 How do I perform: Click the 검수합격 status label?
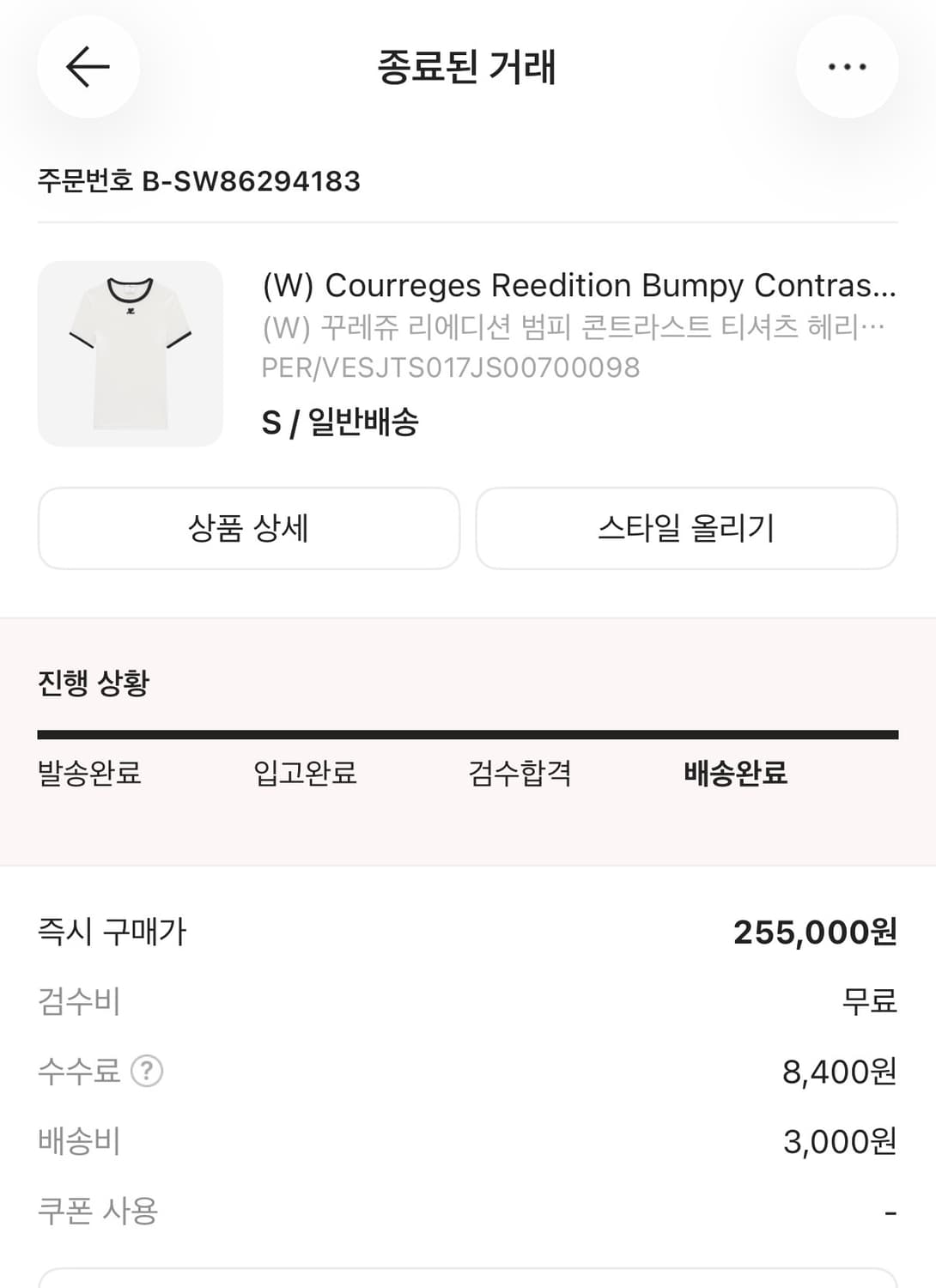(x=522, y=774)
